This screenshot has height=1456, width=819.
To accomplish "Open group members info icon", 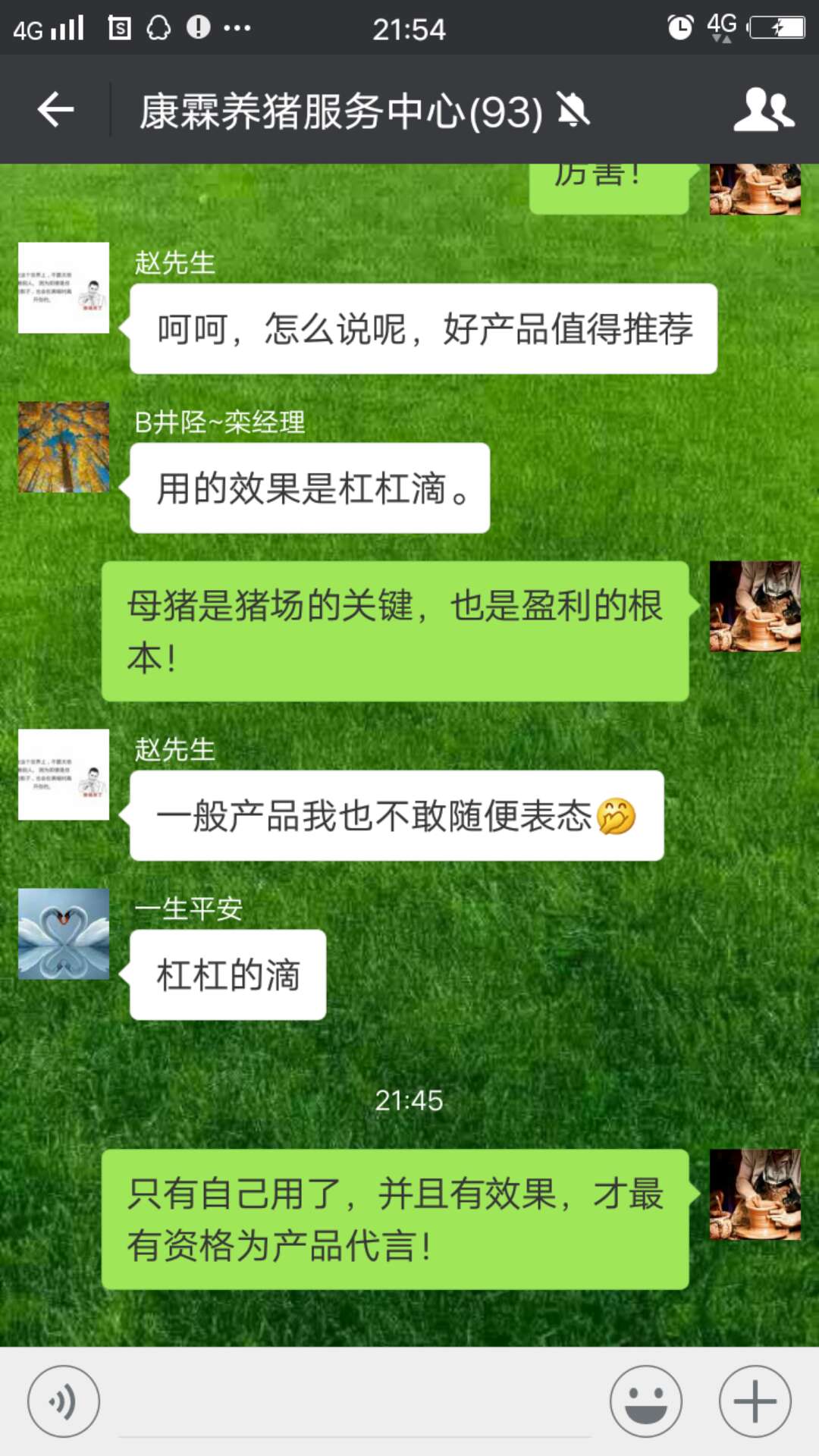I will click(x=763, y=111).
